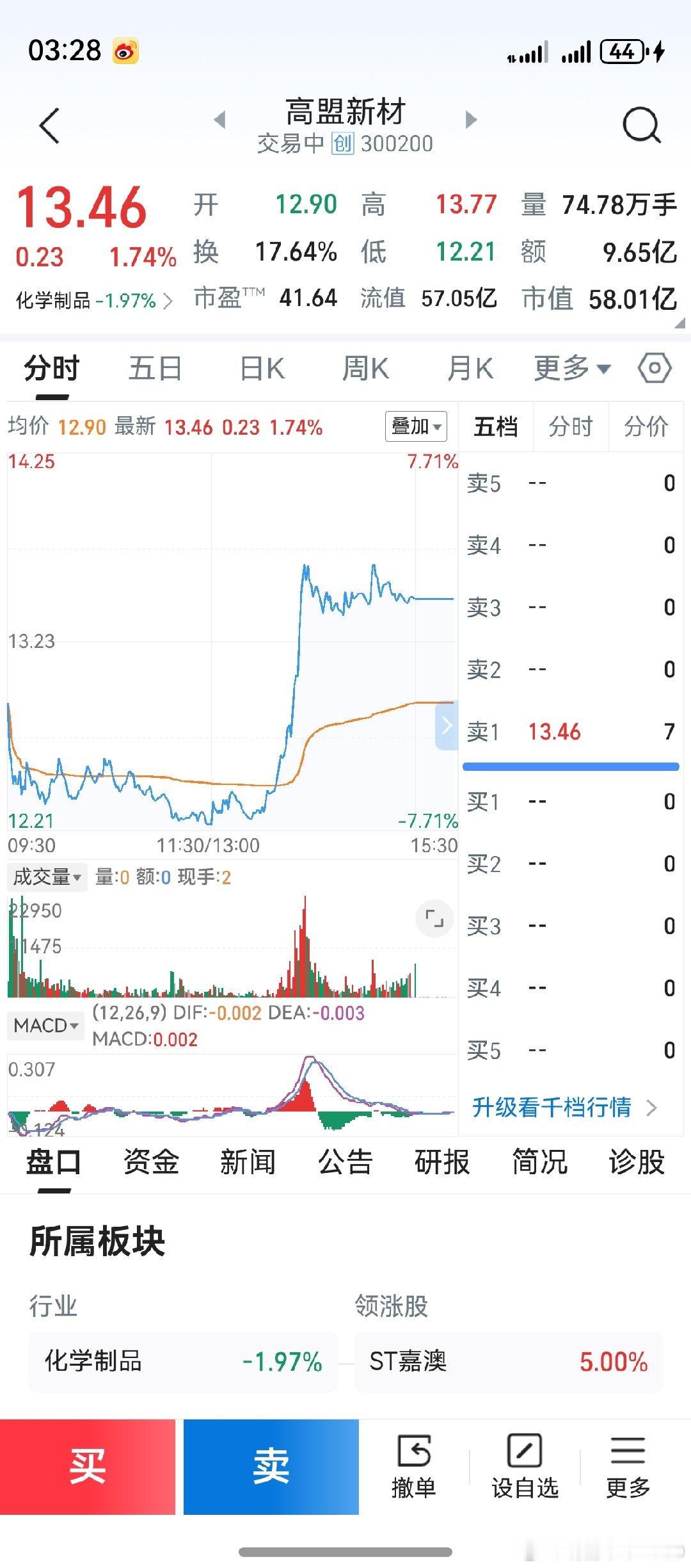The image size is (691, 1568).
Task: Open chart settings hexagon icon
Action: [x=655, y=368]
